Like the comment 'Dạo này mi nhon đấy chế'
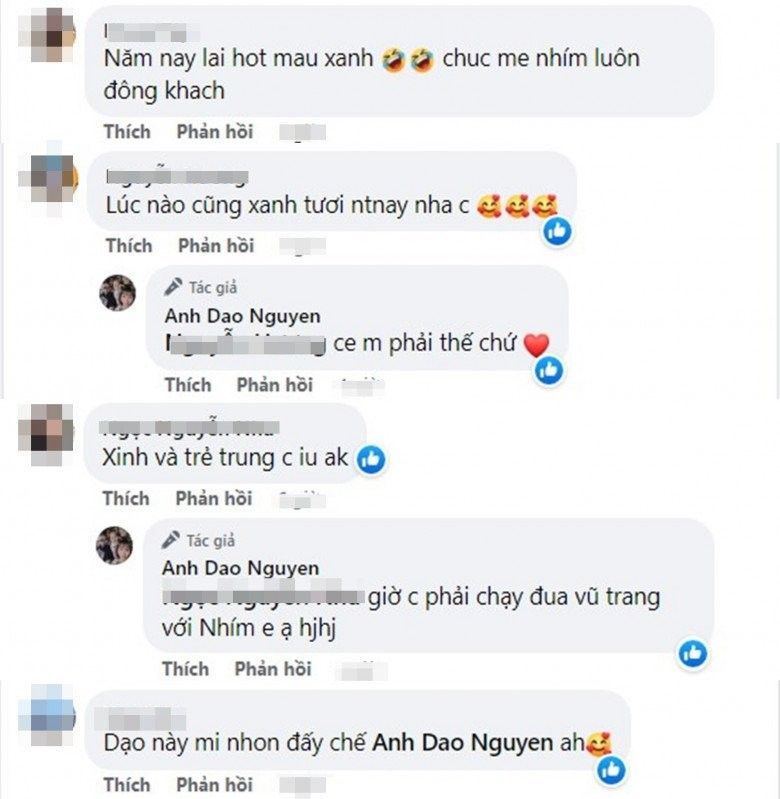Image resolution: width=780 pixels, height=799 pixels. [126, 783]
